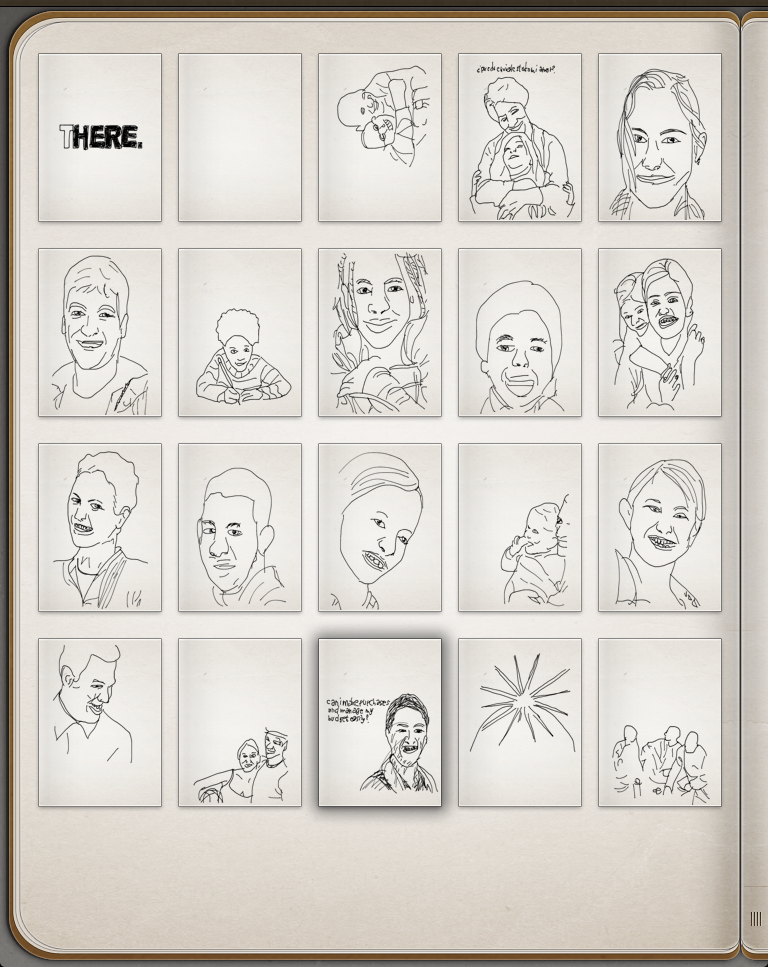Select the baby sketch page

(520, 527)
